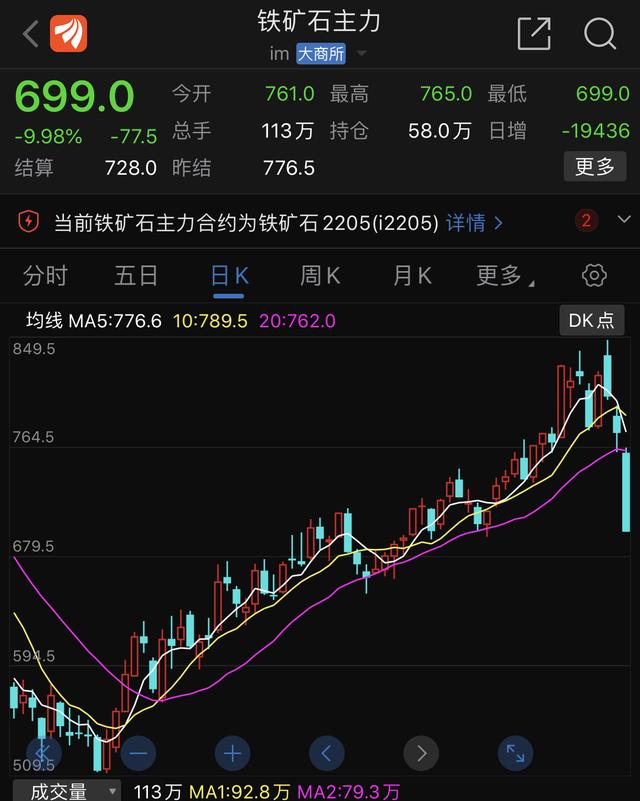
Task: Zoom out the K-line chart with minus
Action: pyautogui.click(x=138, y=753)
